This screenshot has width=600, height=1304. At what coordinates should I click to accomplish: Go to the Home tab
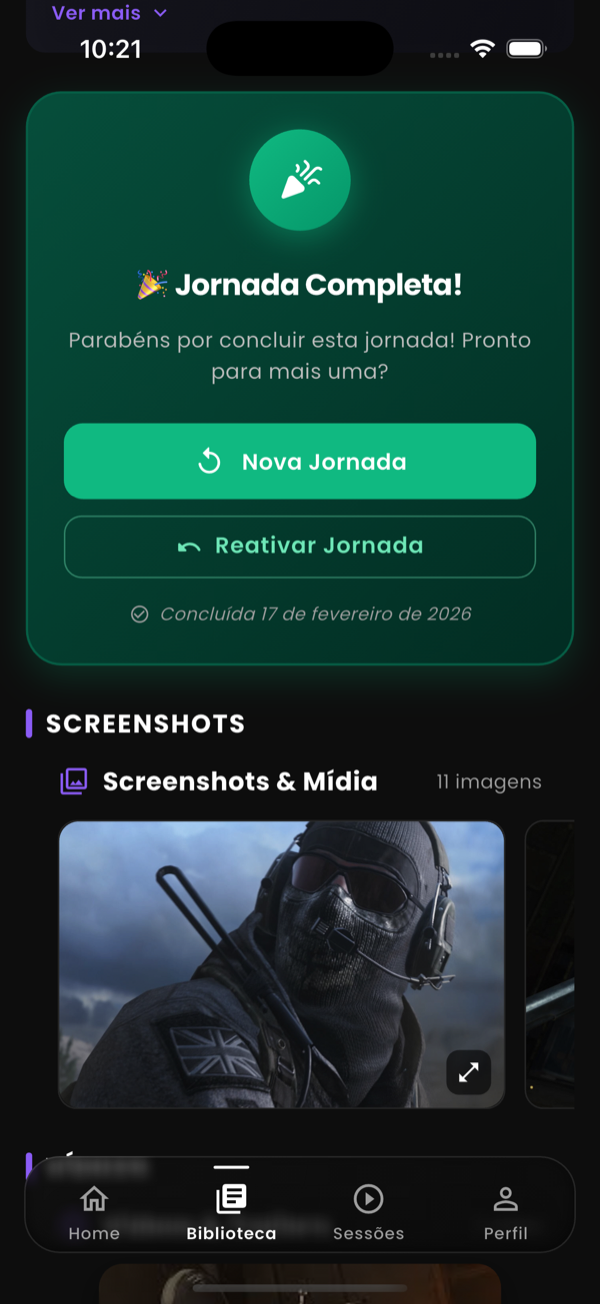pyautogui.click(x=94, y=1211)
